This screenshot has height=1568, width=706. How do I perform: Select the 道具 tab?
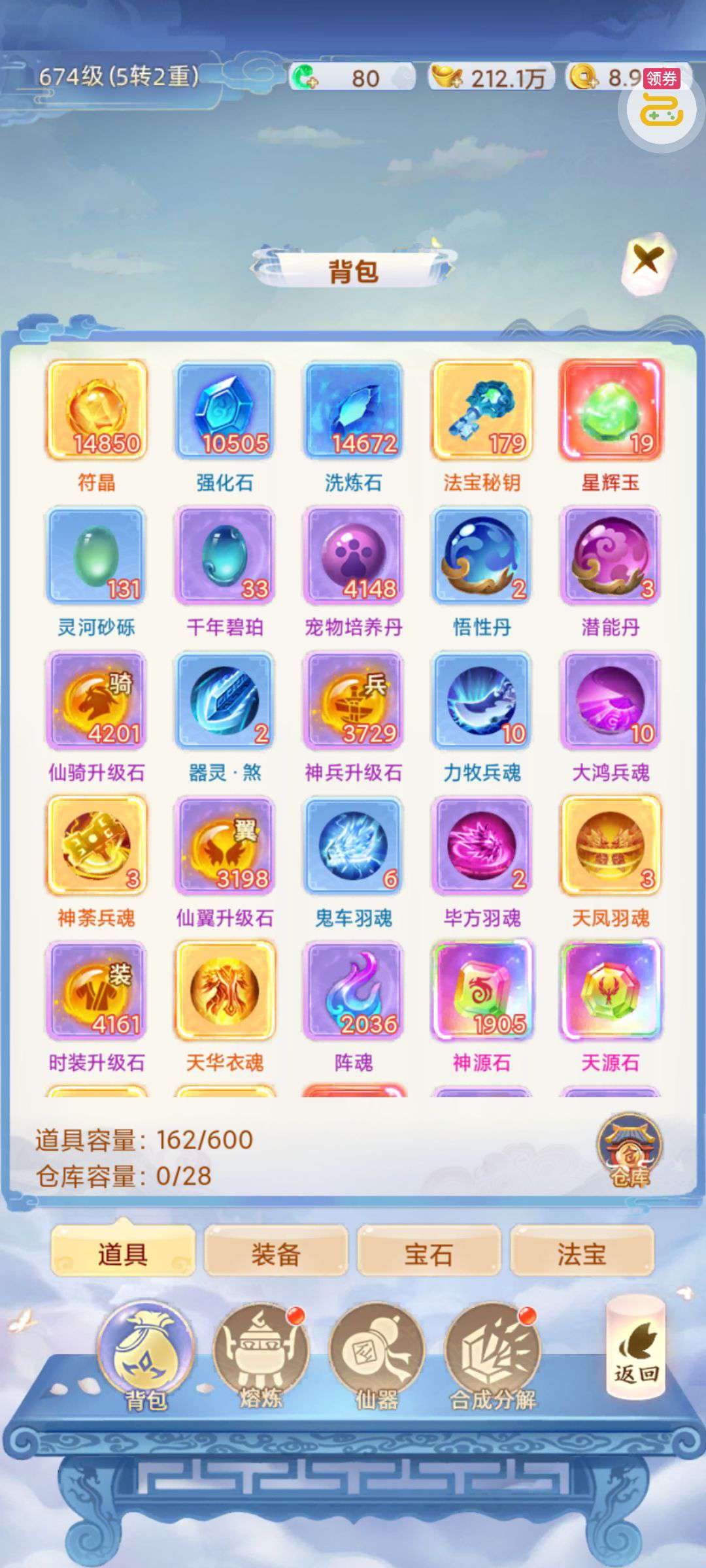click(123, 1253)
